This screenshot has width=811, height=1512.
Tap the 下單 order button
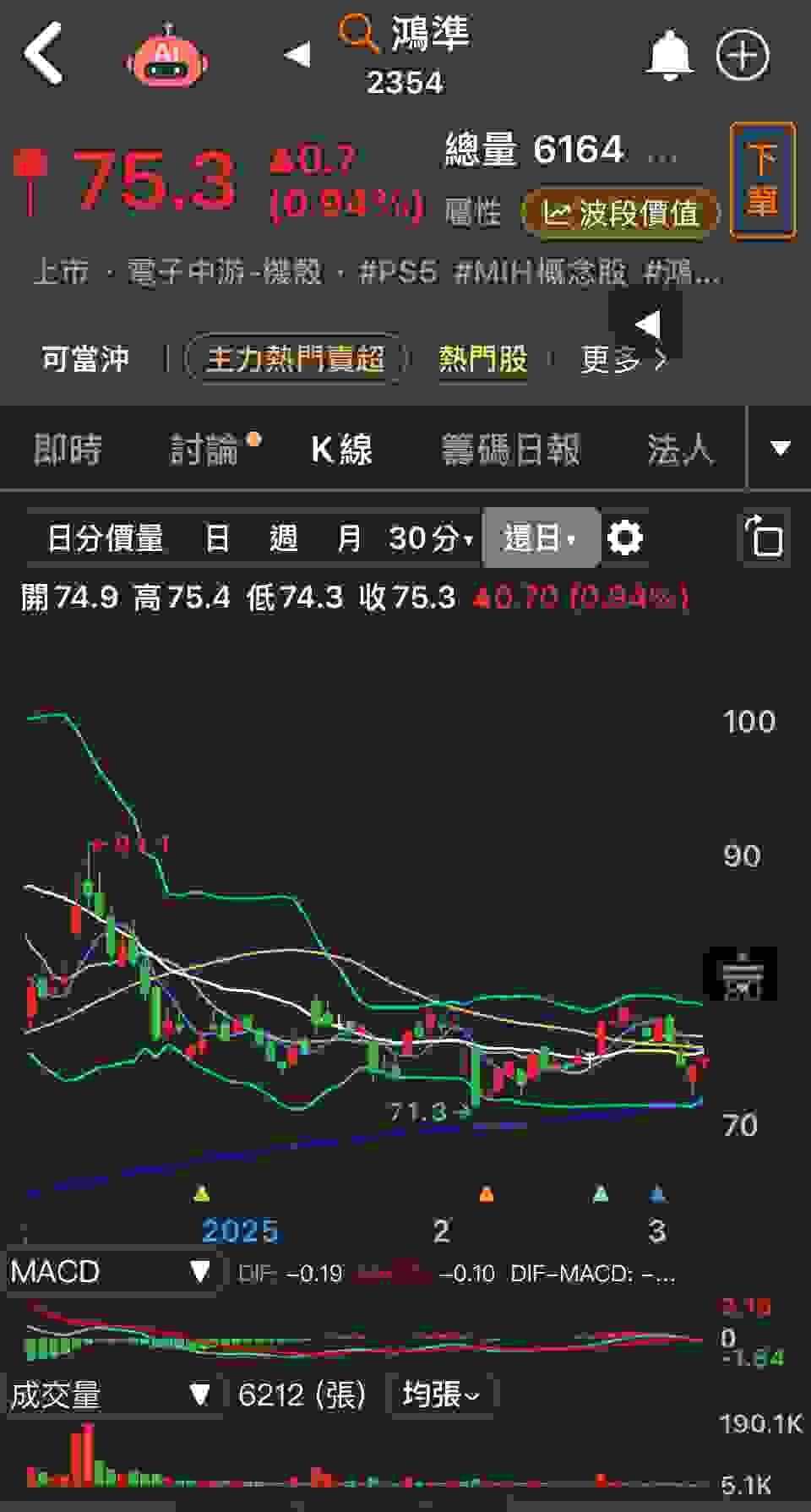click(762, 181)
